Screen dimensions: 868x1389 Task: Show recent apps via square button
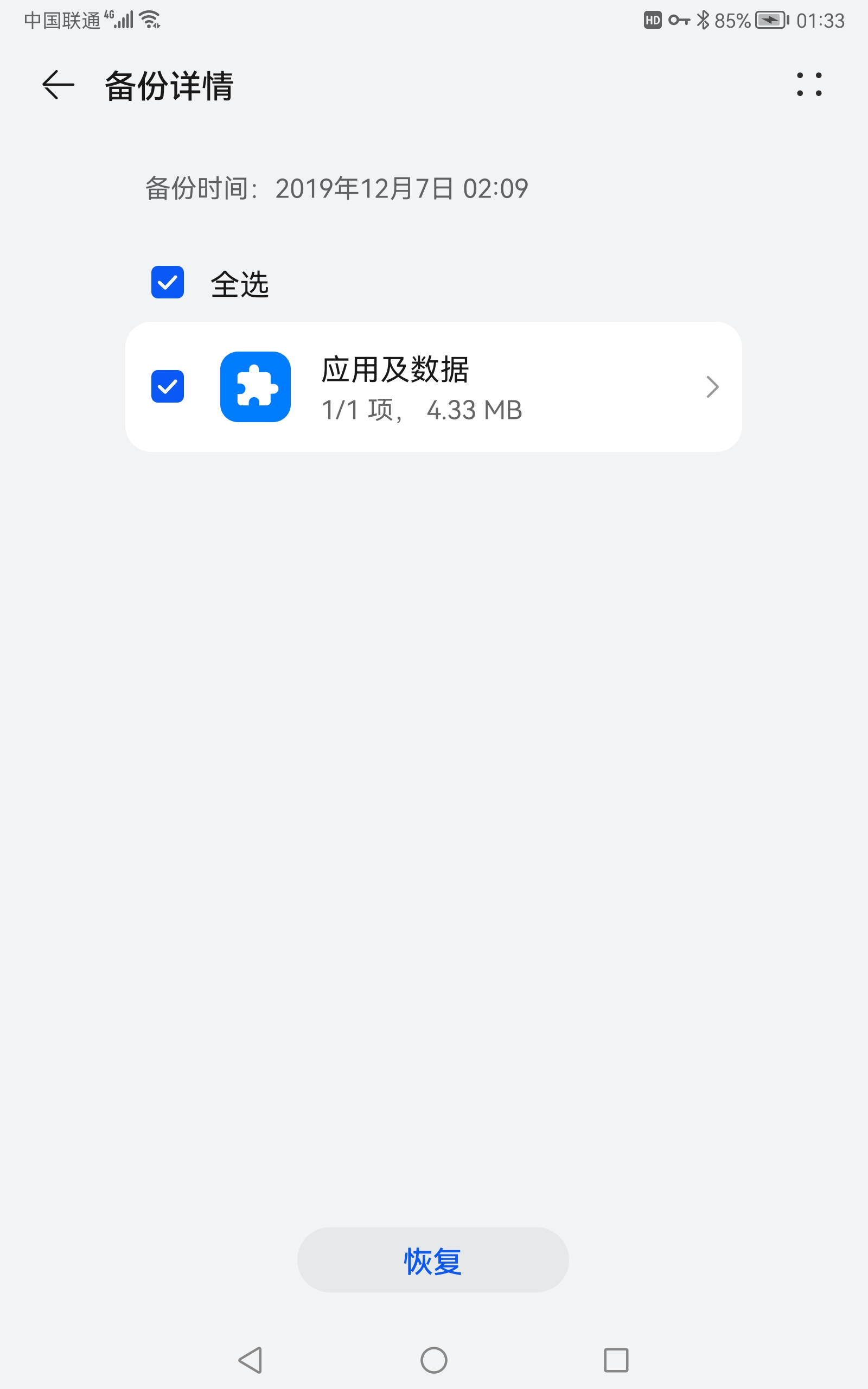(616, 1360)
